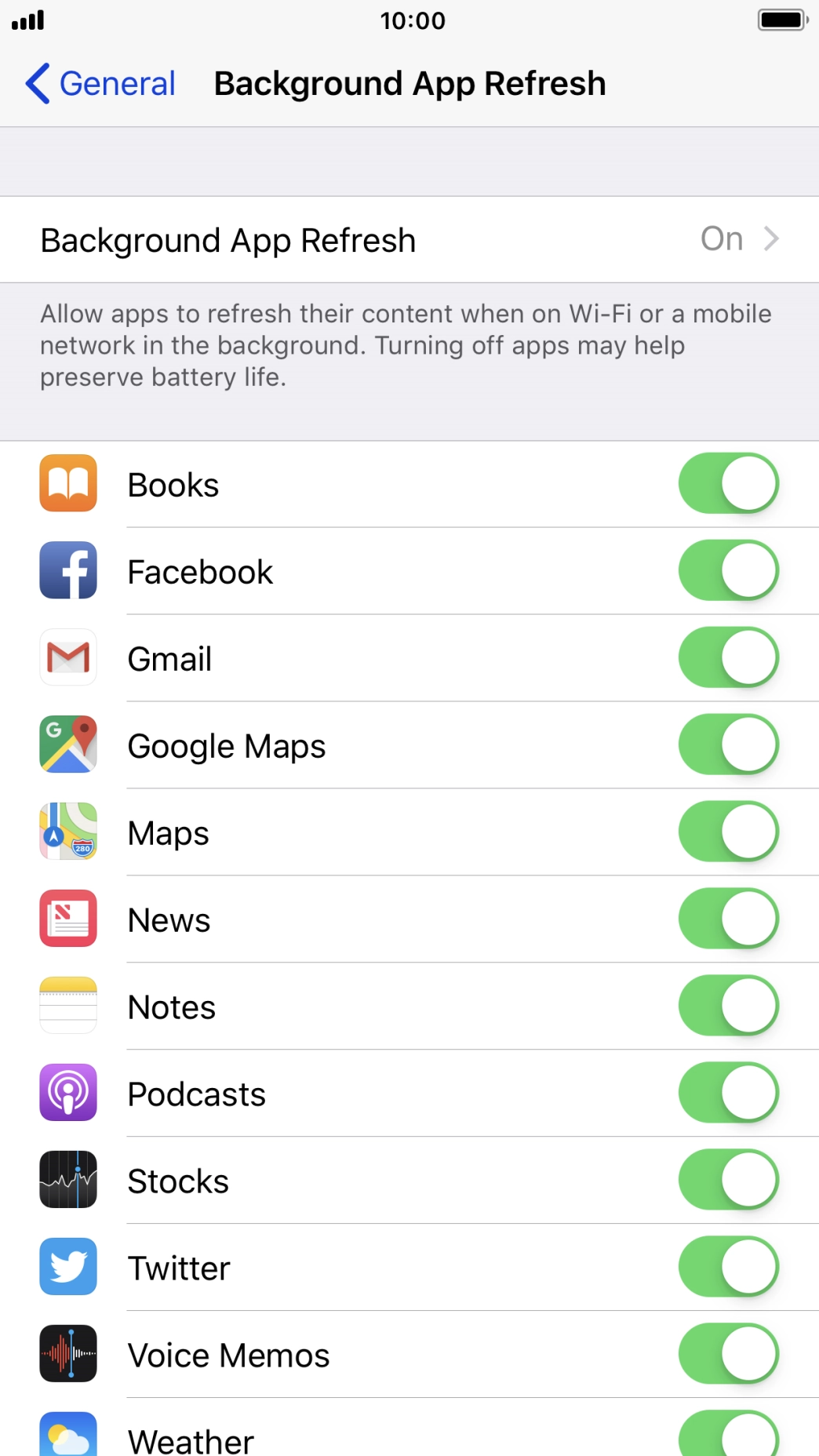Switch off the Stocks toggle
819x1456 pixels.
click(x=728, y=1181)
